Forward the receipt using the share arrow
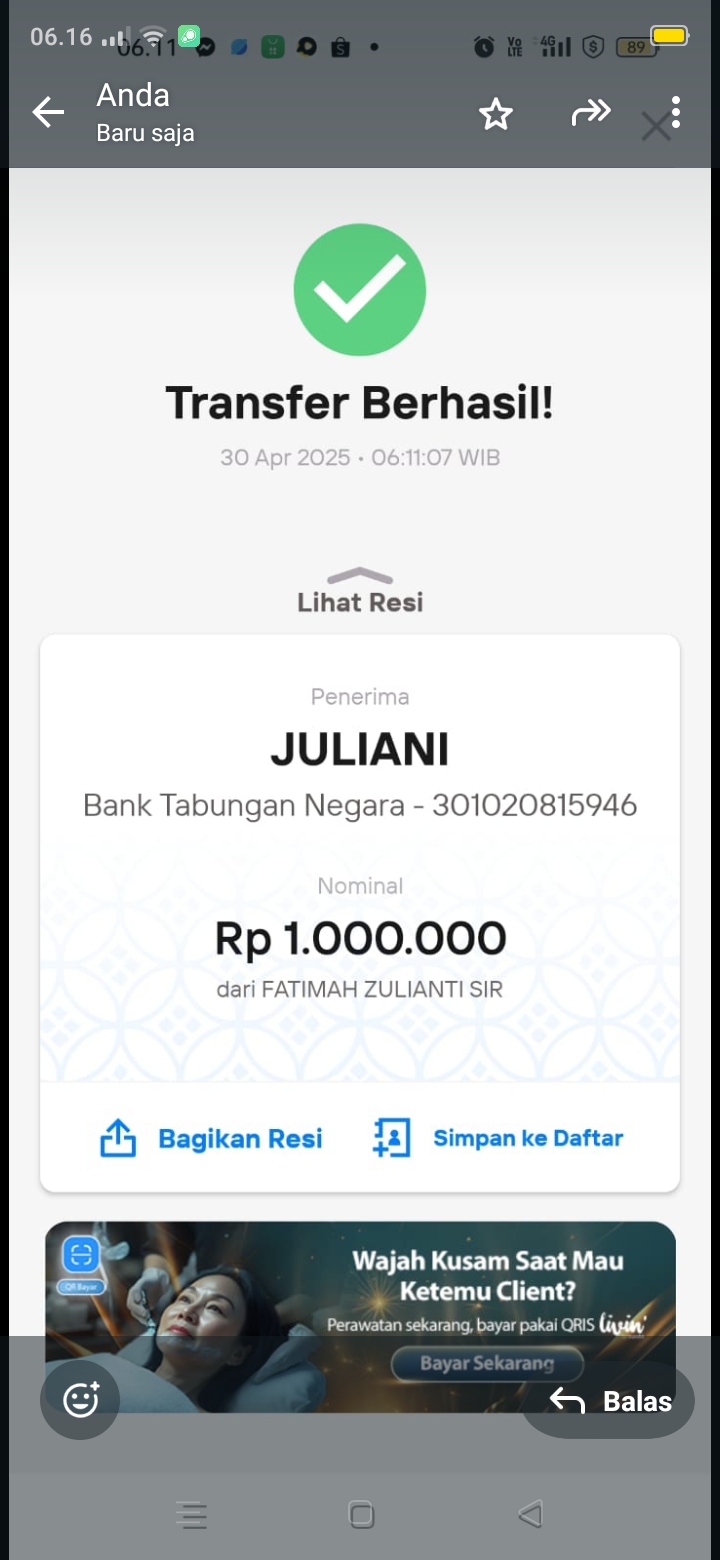This screenshot has width=720, height=1560. (591, 114)
